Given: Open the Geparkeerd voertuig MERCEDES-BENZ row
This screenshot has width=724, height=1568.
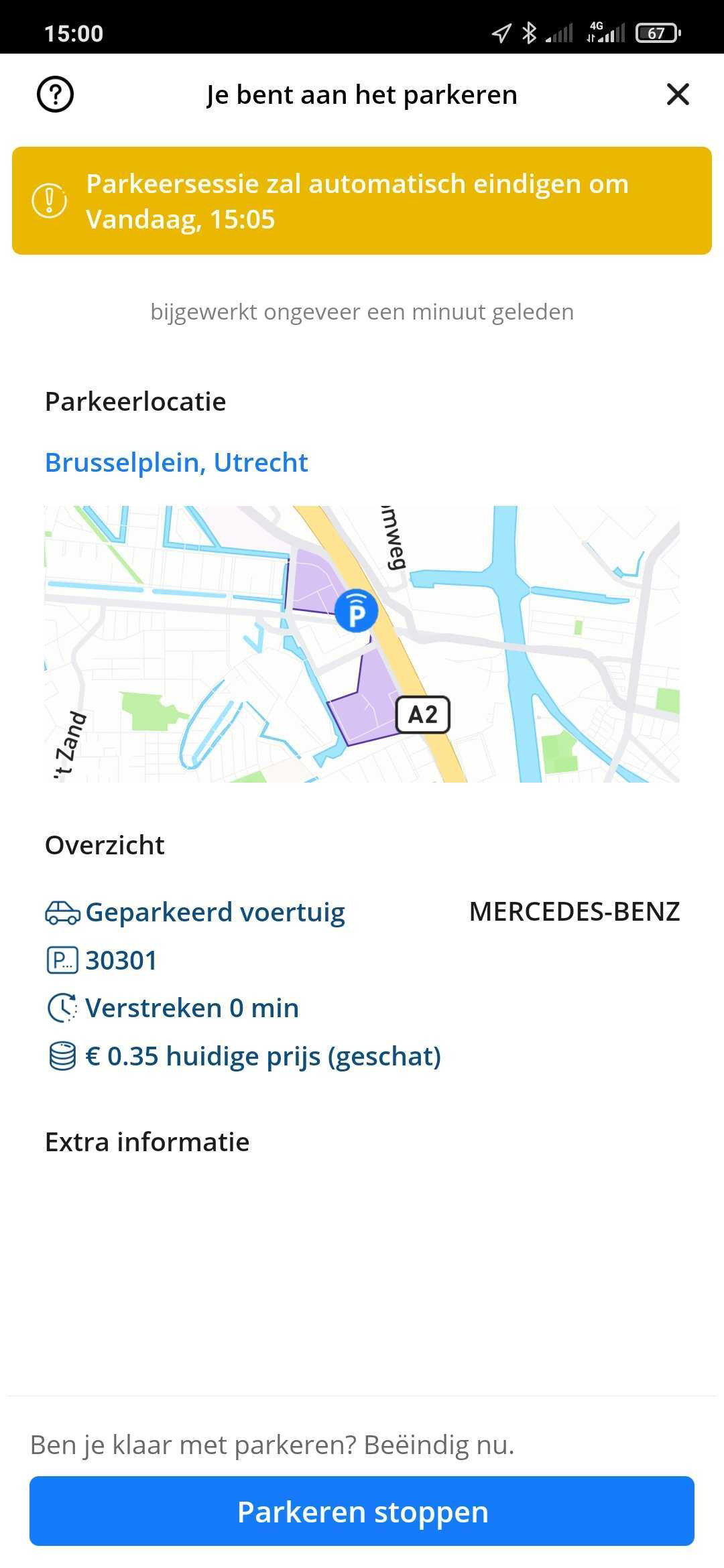Looking at the screenshot, I should [x=362, y=912].
